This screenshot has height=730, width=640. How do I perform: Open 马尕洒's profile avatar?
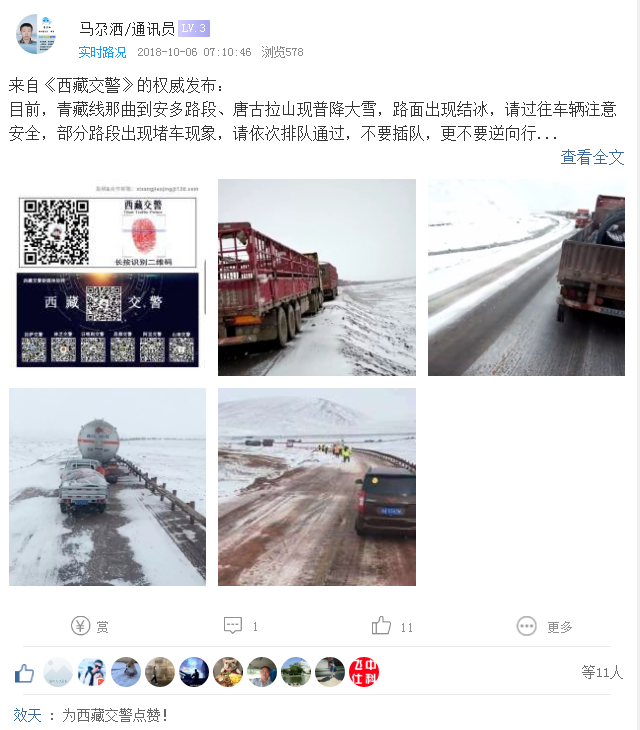pos(36,34)
